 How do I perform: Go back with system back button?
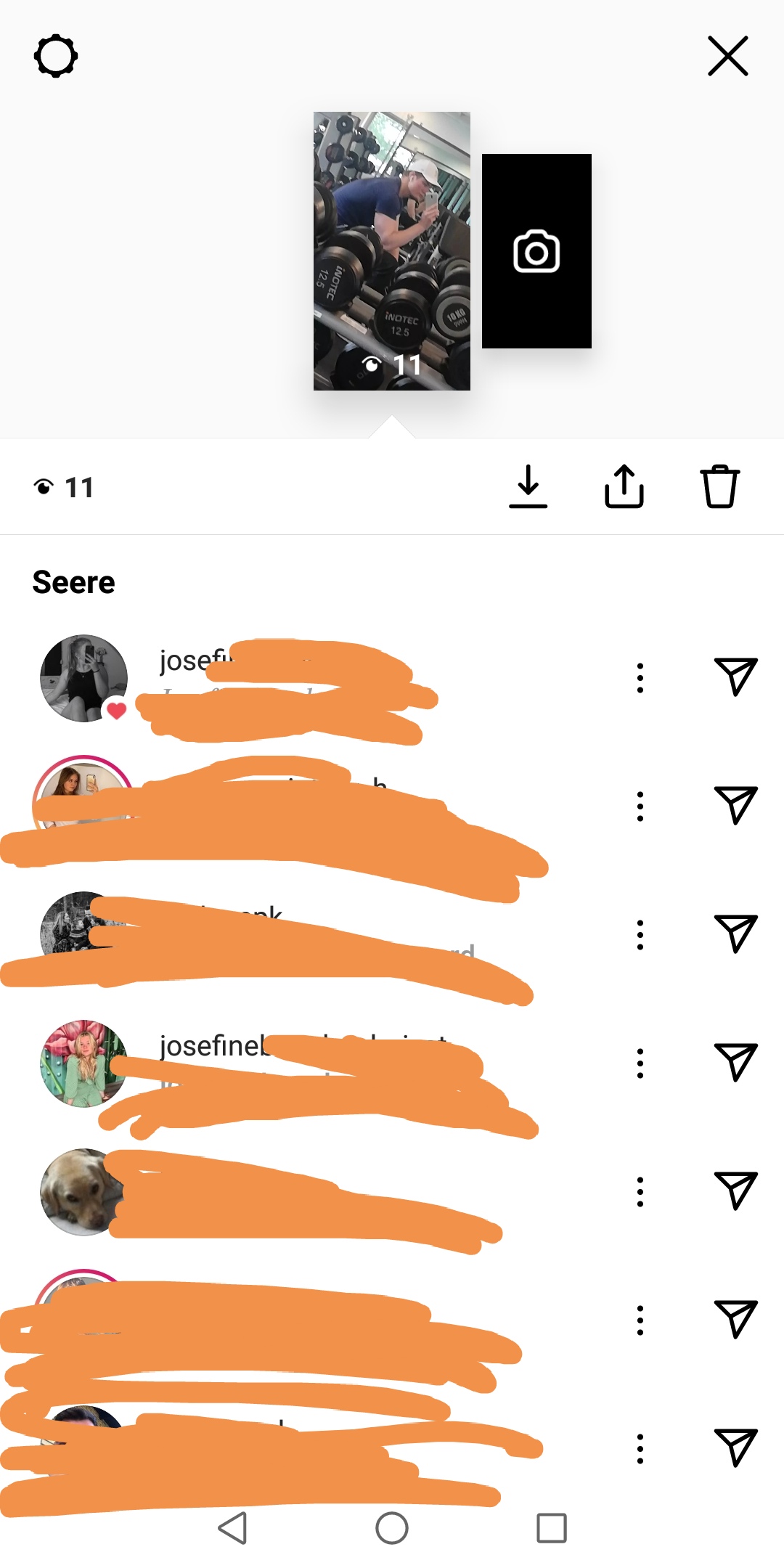pyautogui.click(x=233, y=1528)
